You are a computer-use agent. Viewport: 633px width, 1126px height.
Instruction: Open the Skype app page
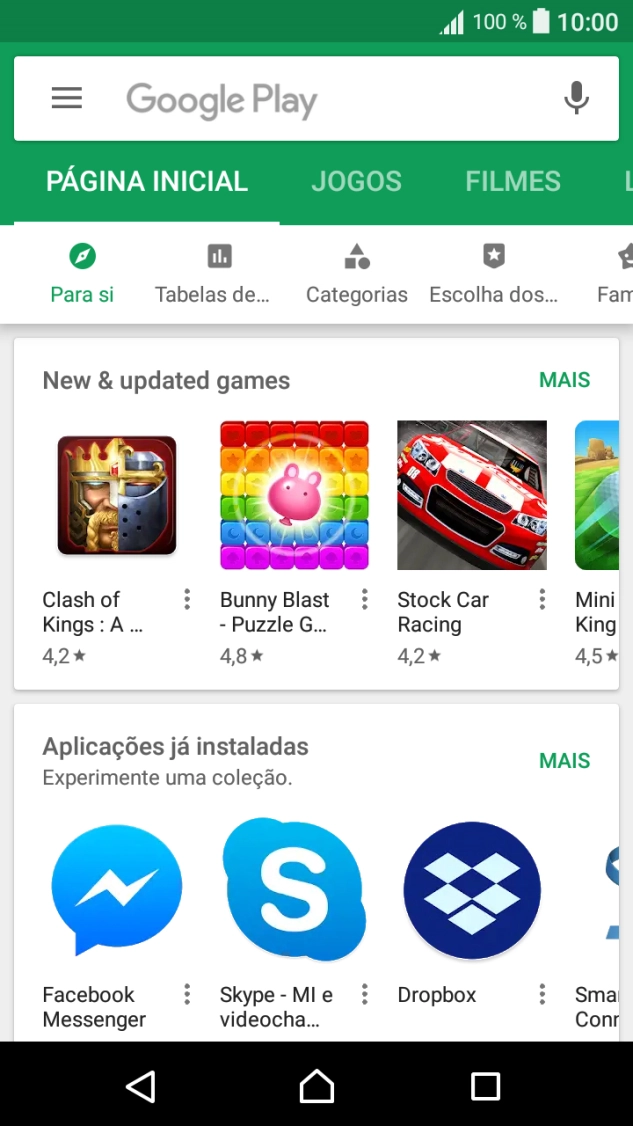click(294, 890)
